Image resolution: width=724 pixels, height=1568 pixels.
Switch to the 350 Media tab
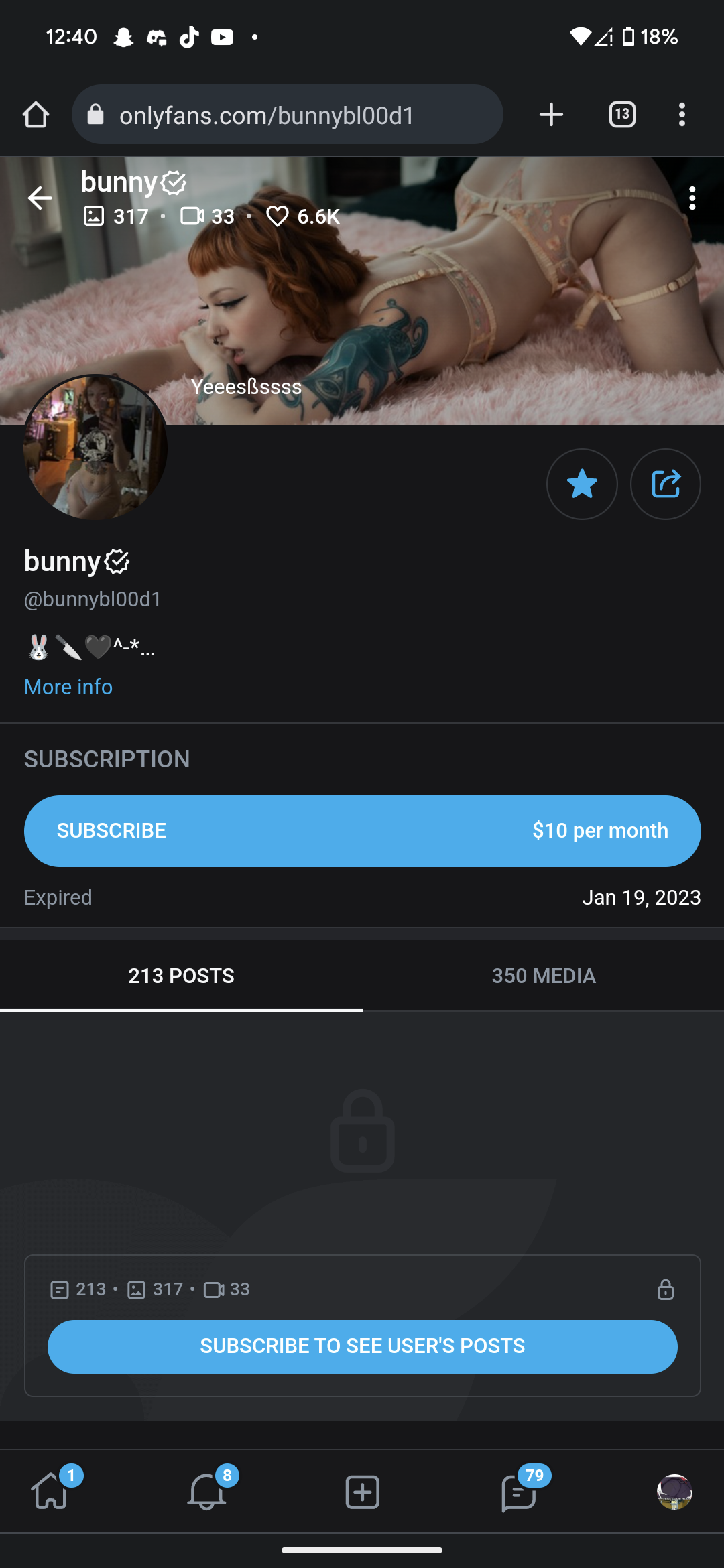[544, 976]
